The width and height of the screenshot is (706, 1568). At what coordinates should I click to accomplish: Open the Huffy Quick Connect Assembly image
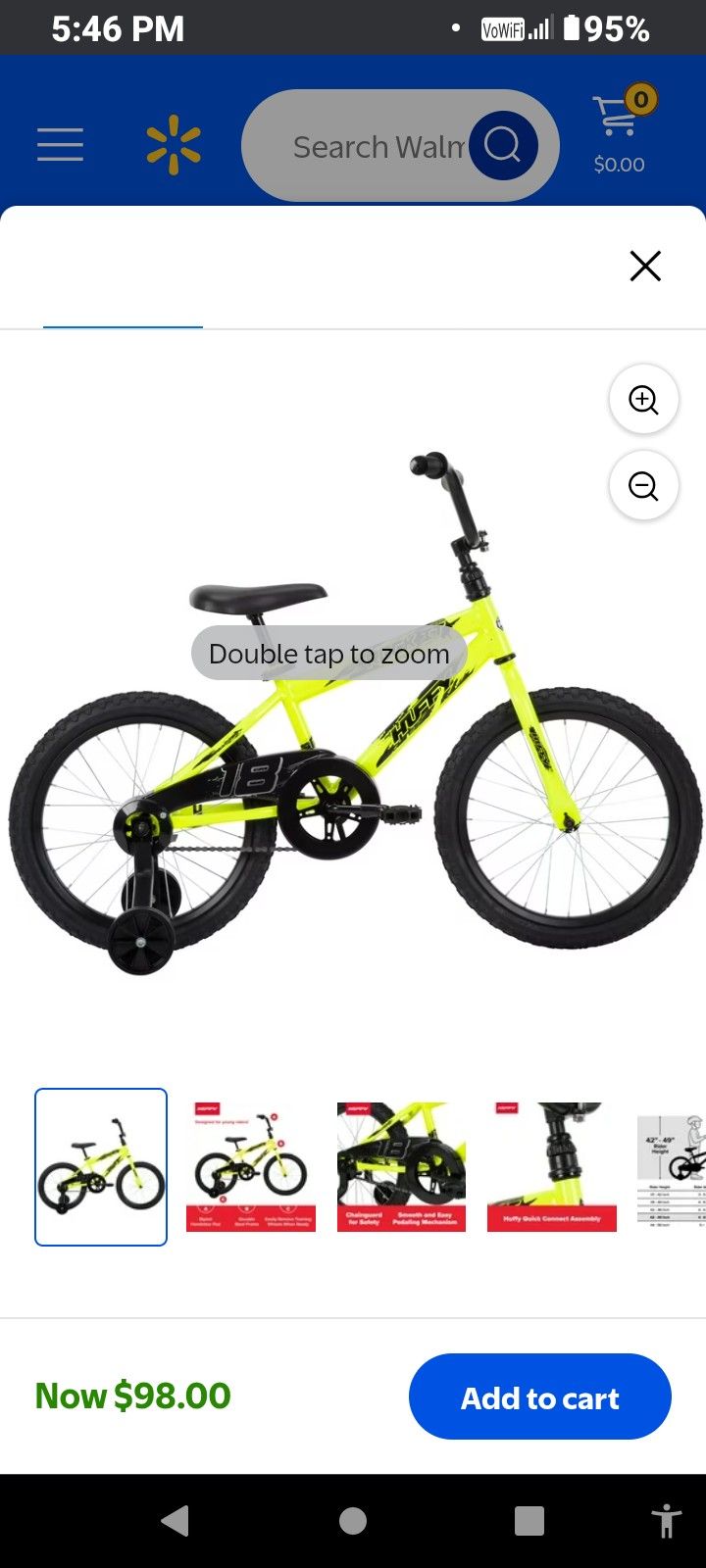[552, 1166]
